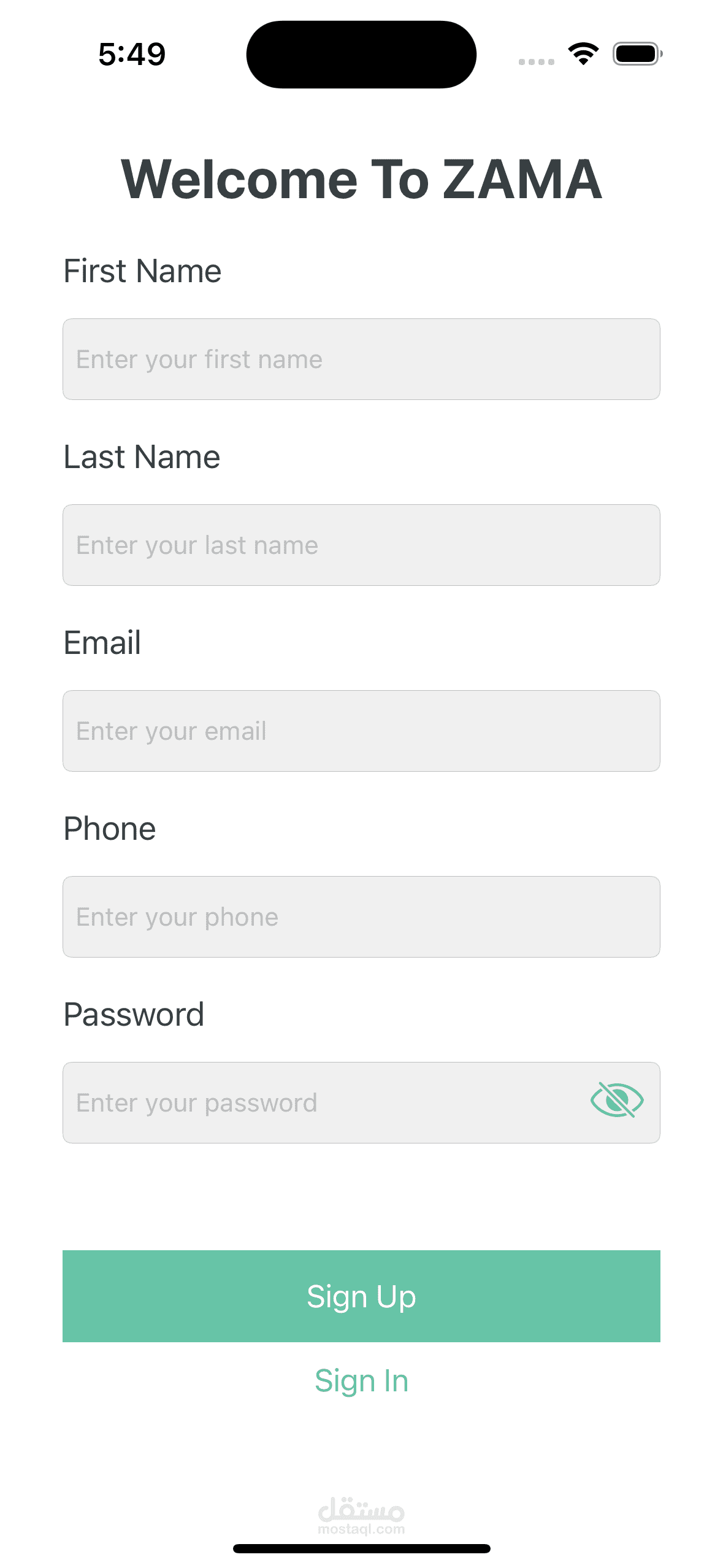This screenshot has width=723, height=1568.
Task: Tap the phone number field
Action: point(361,917)
